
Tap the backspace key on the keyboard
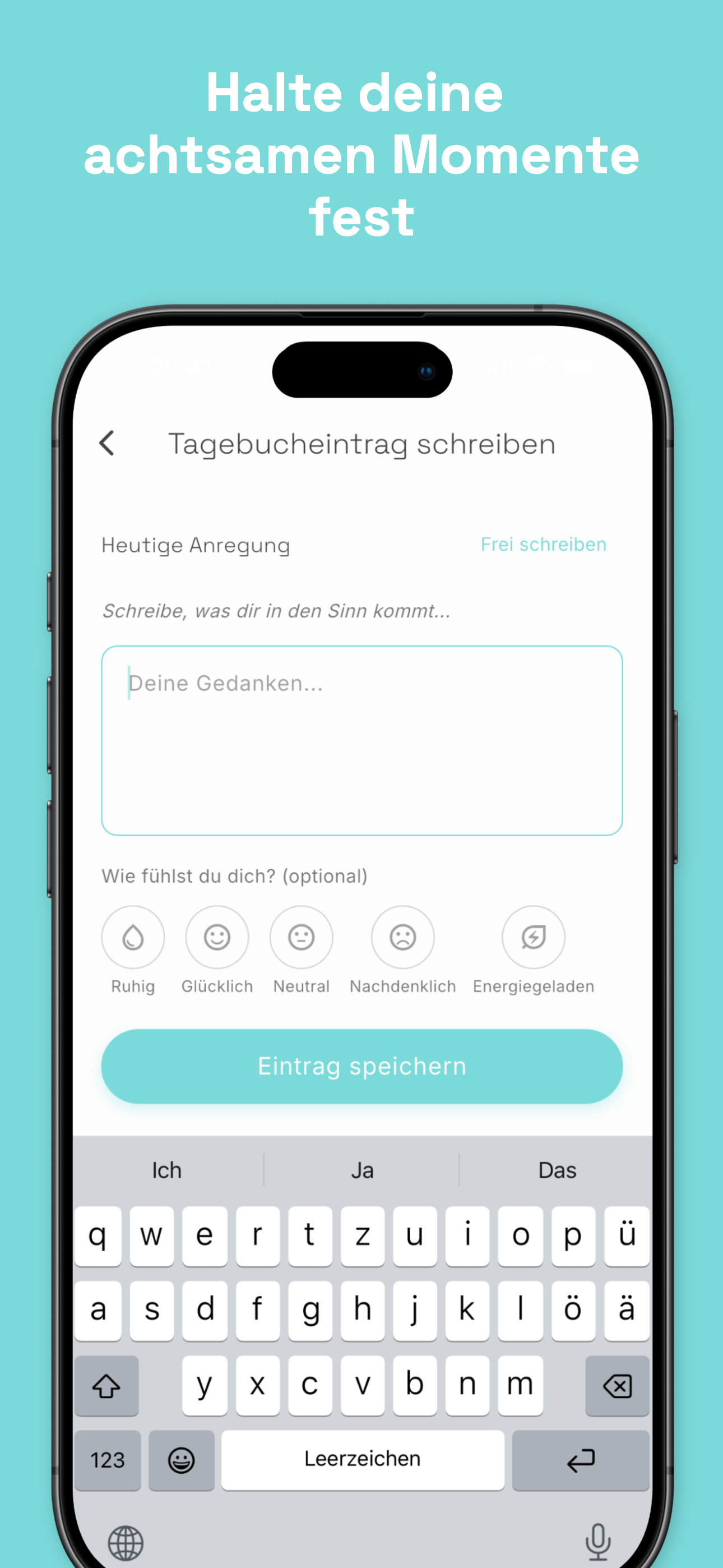617,1385
